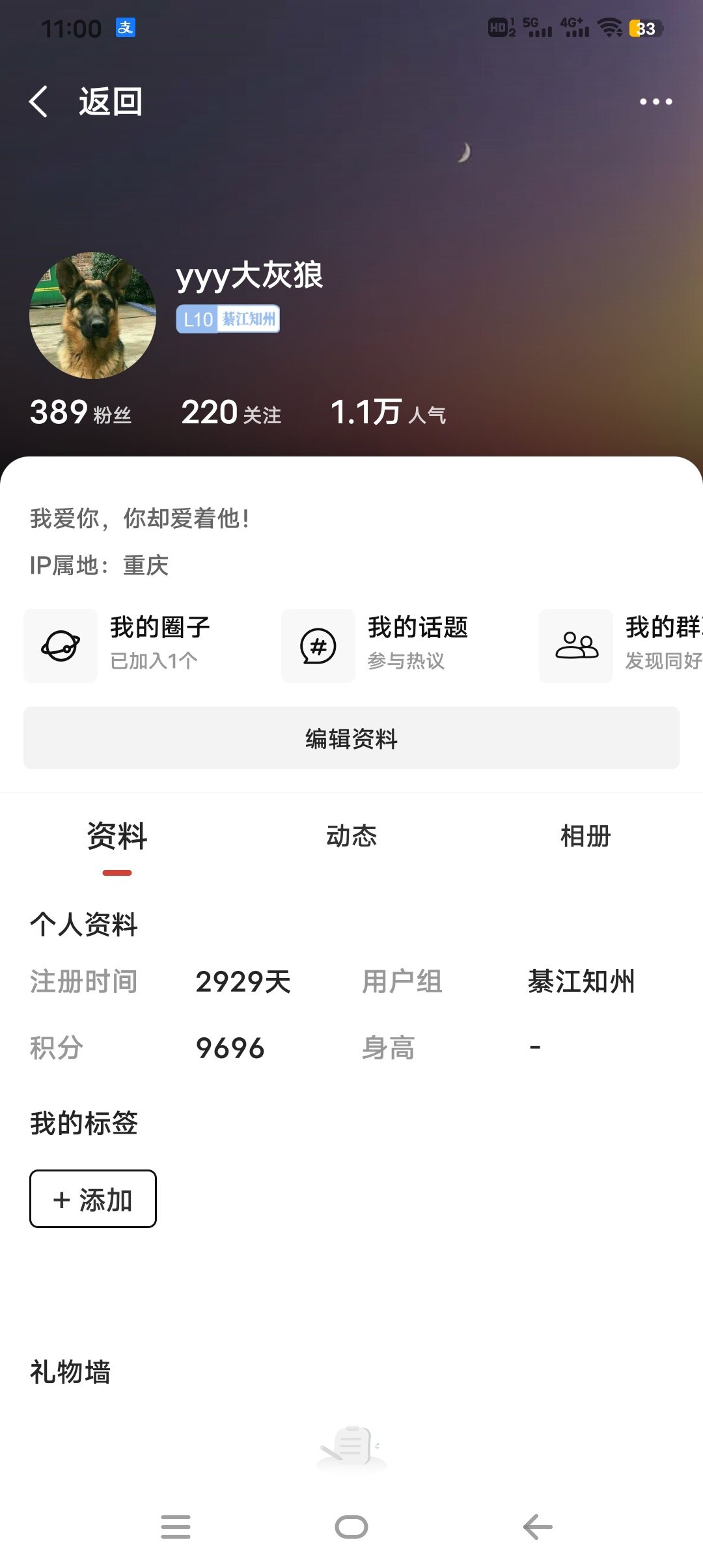Switch to the 动态 tab
Viewport: 703px width, 1568px height.
[x=351, y=836]
